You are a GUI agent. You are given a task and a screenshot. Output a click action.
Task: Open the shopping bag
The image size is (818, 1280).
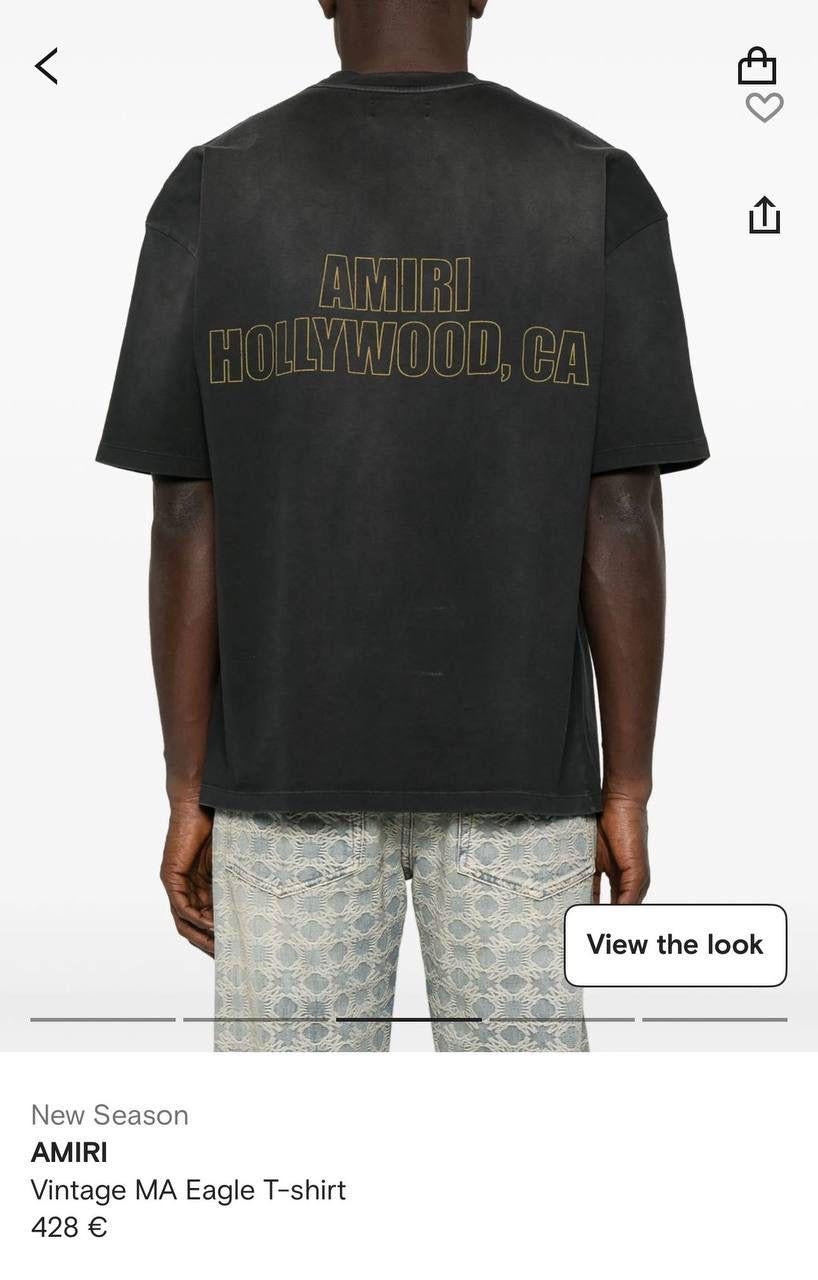click(757, 66)
